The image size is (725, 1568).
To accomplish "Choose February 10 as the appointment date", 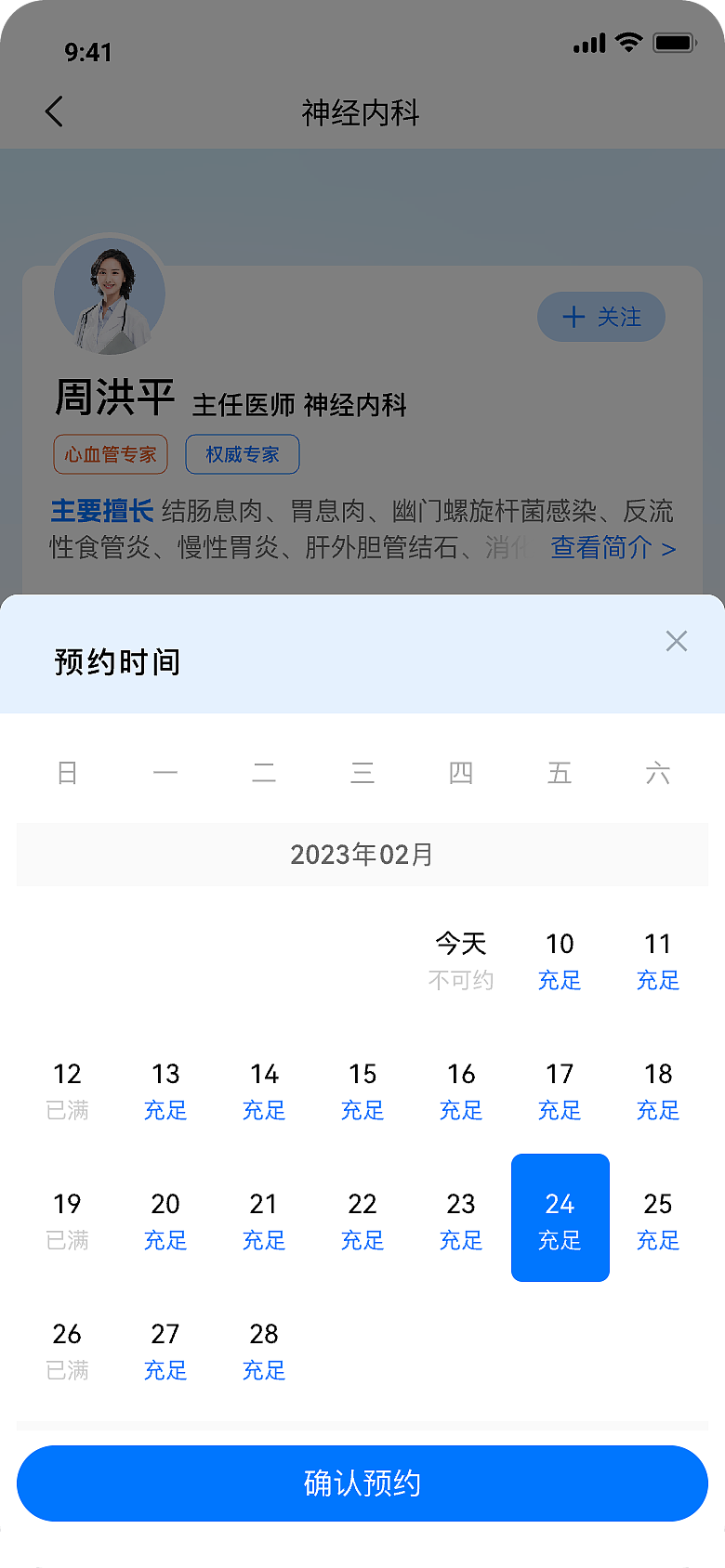I will tap(560, 958).
